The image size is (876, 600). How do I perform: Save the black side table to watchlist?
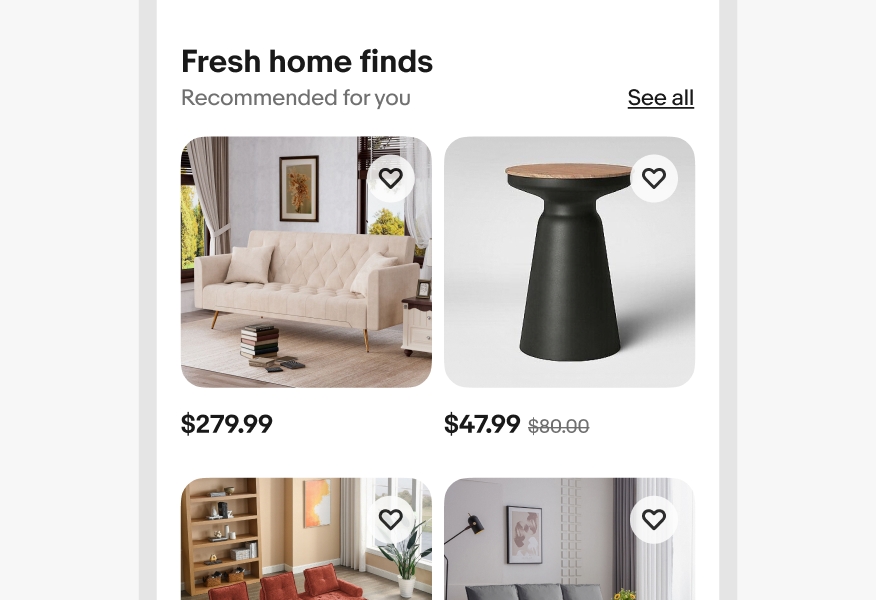pyautogui.click(x=654, y=179)
